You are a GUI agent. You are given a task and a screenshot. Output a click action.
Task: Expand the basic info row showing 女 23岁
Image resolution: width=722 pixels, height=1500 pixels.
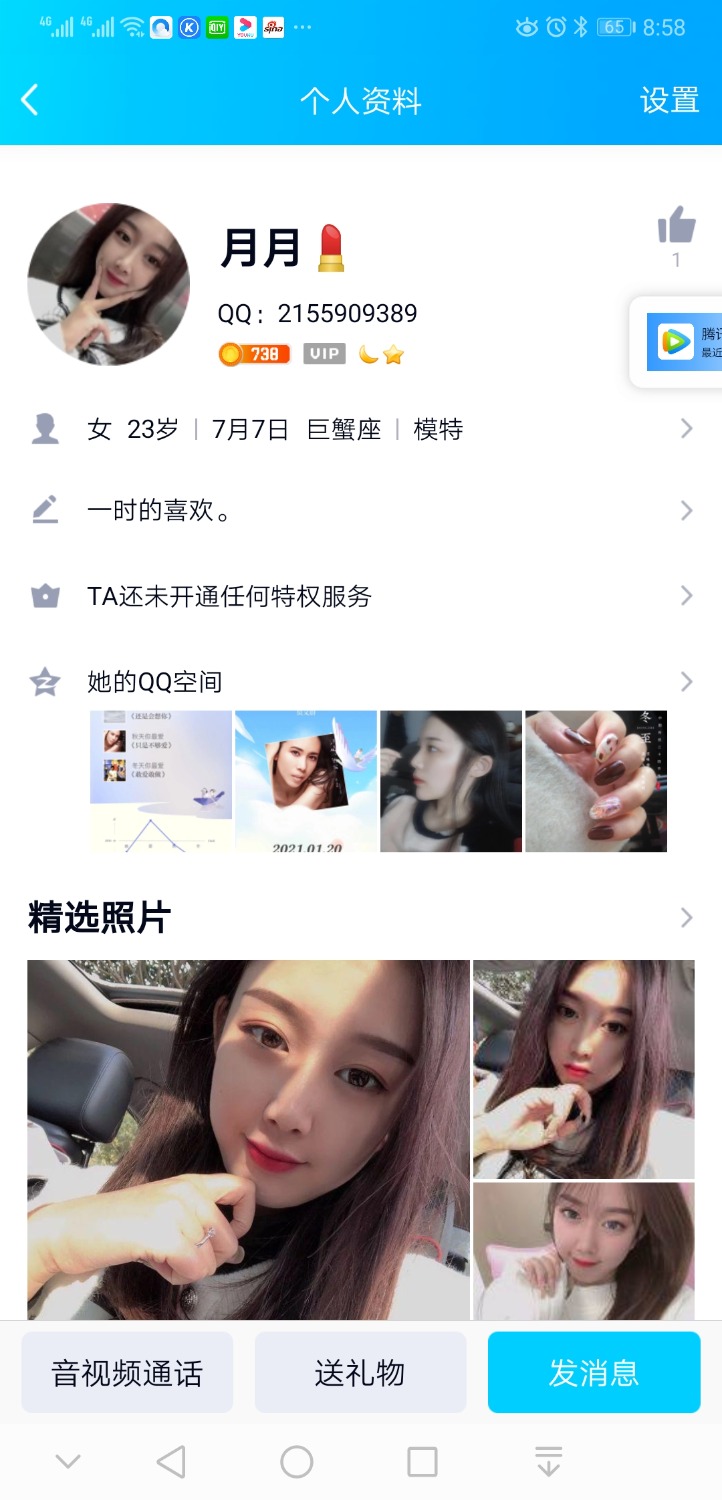point(686,428)
